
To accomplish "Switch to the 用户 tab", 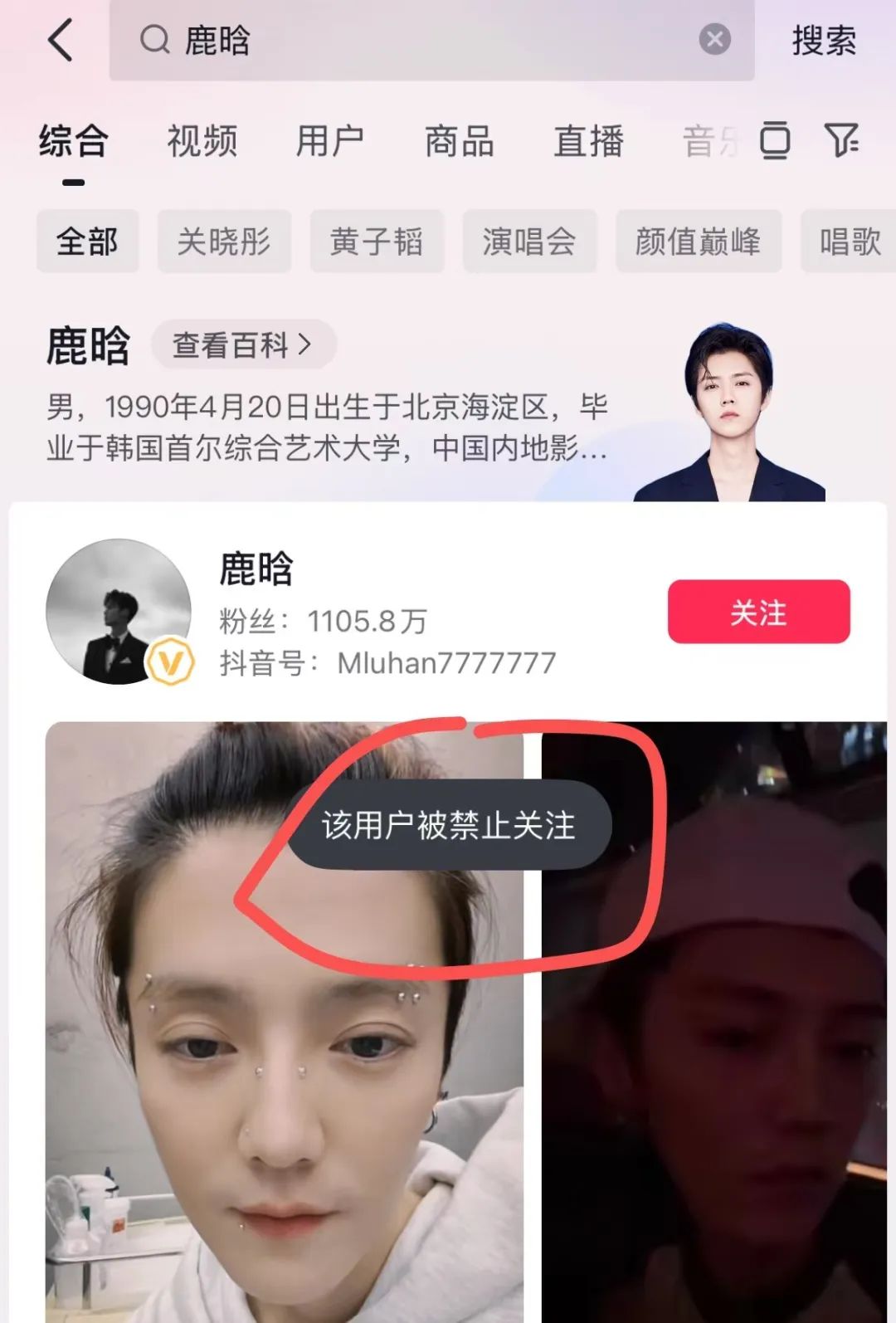I will [x=330, y=141].
